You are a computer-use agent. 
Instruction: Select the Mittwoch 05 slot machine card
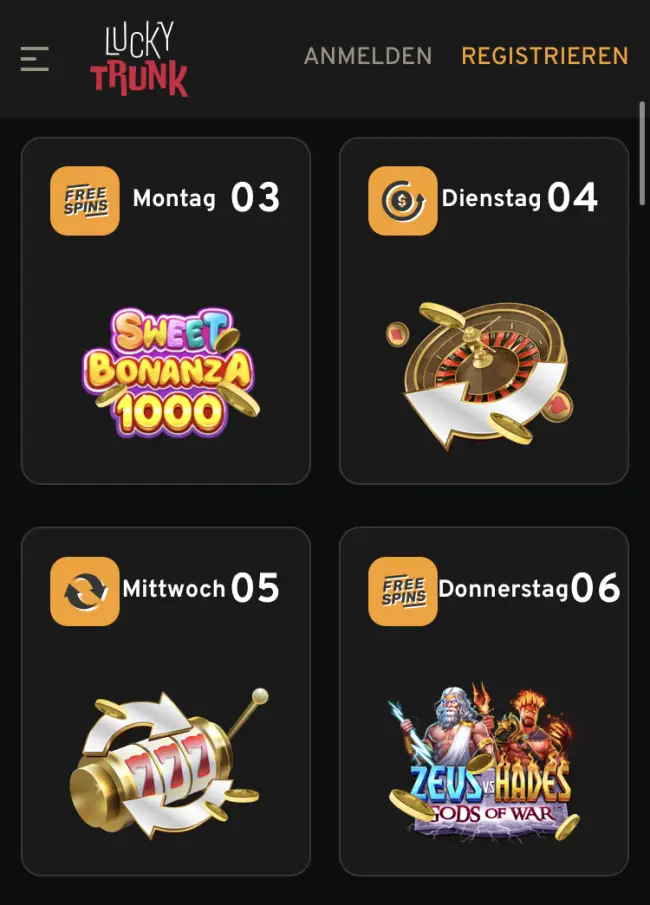click(x=166, y=701)
